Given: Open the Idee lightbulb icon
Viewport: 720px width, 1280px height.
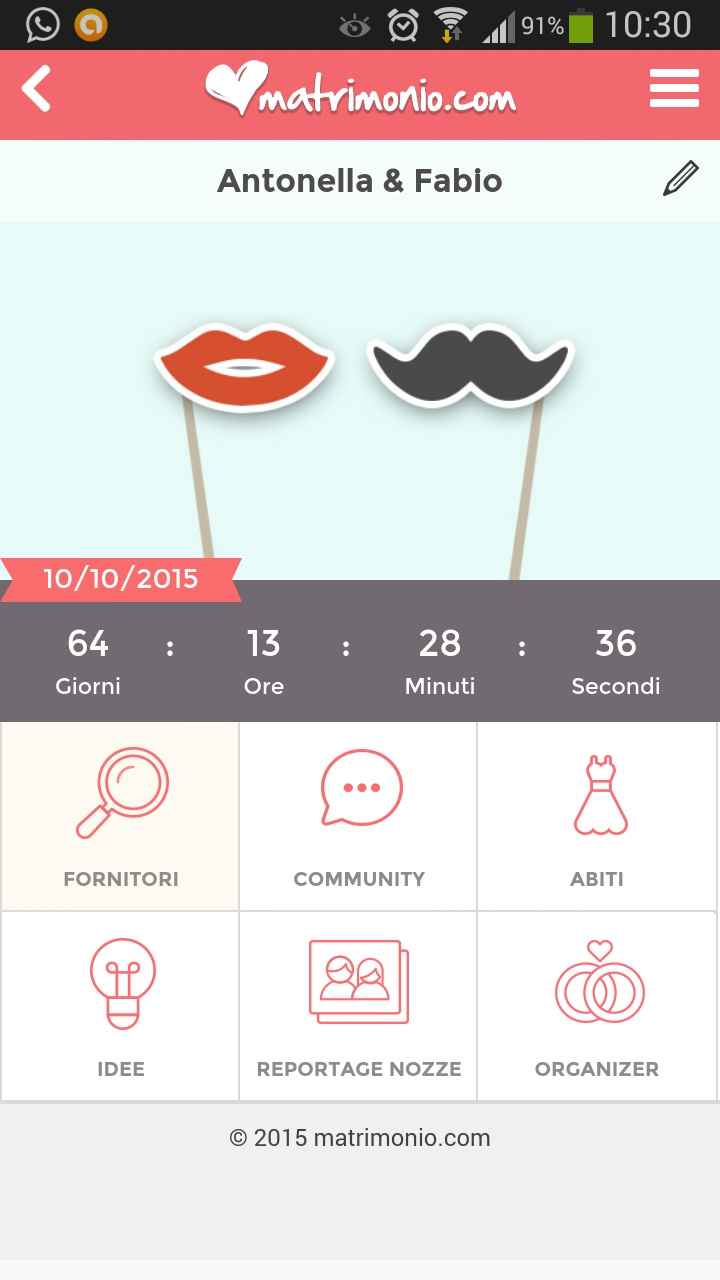Looking at the screenshot, I should pyautogui.click(x=119, y=980).
